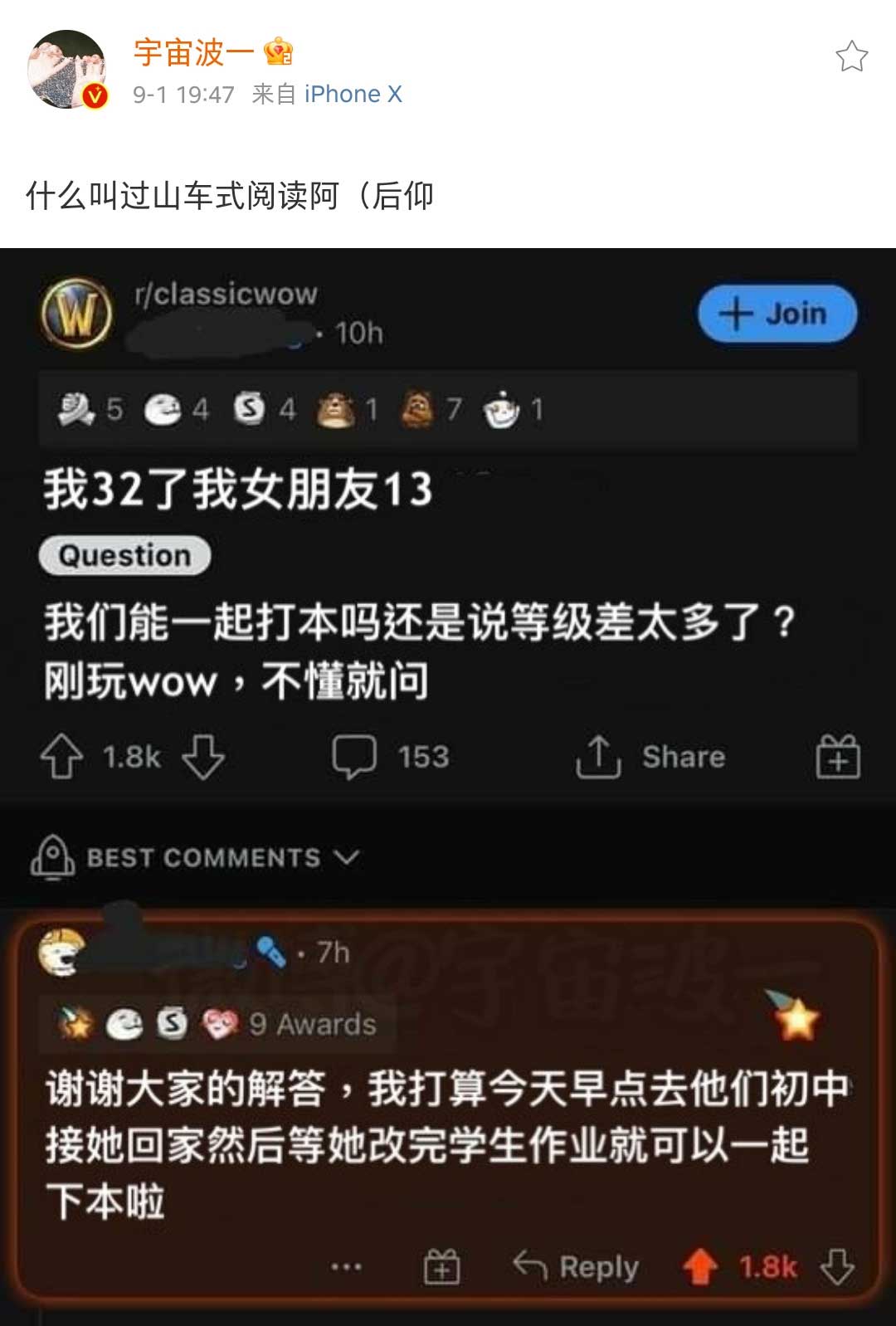Open the iPhone X source link
This screenshot has width=896, height=1326.
(x=353, y=95)
